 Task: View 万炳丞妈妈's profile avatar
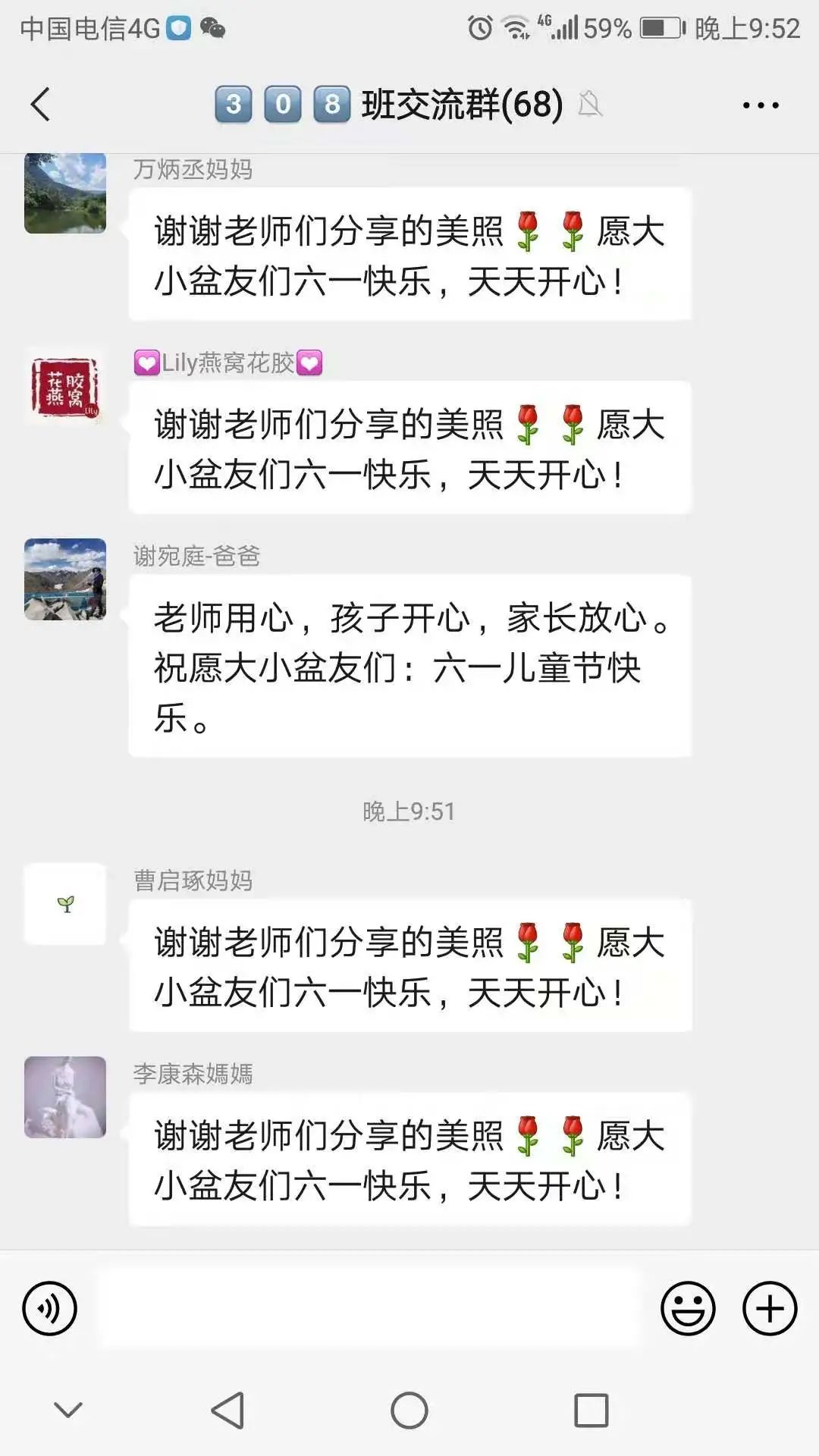coord(65,193)
